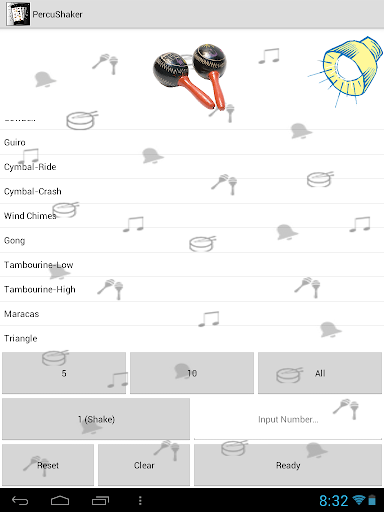This screenshot has height=512, width=384.
Task: Hit the Reset button
Action: click(48, 465)
